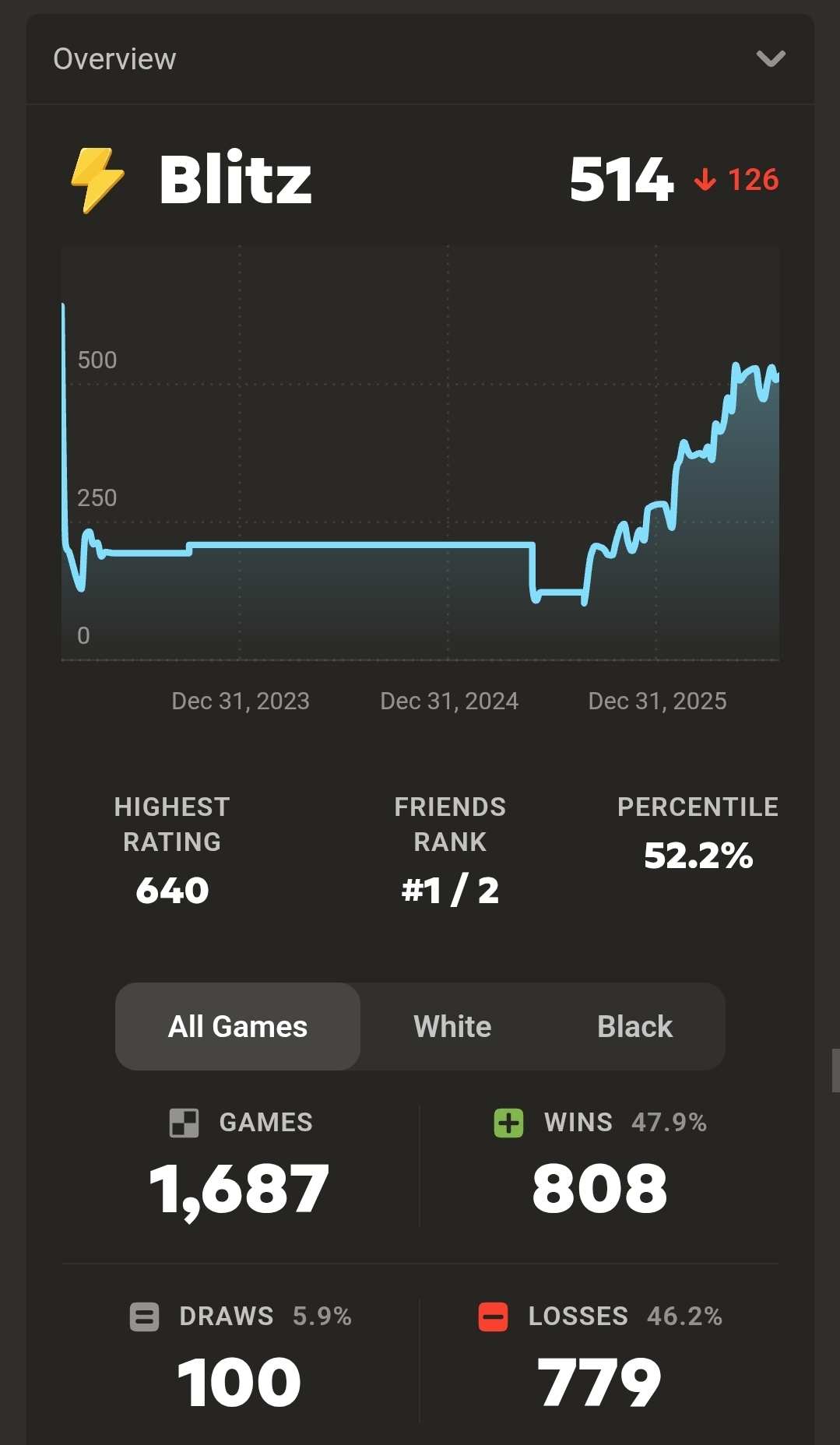Switch to the Black games tab
Screen dimensions: 840x1445
click(x=634, y=1026)
